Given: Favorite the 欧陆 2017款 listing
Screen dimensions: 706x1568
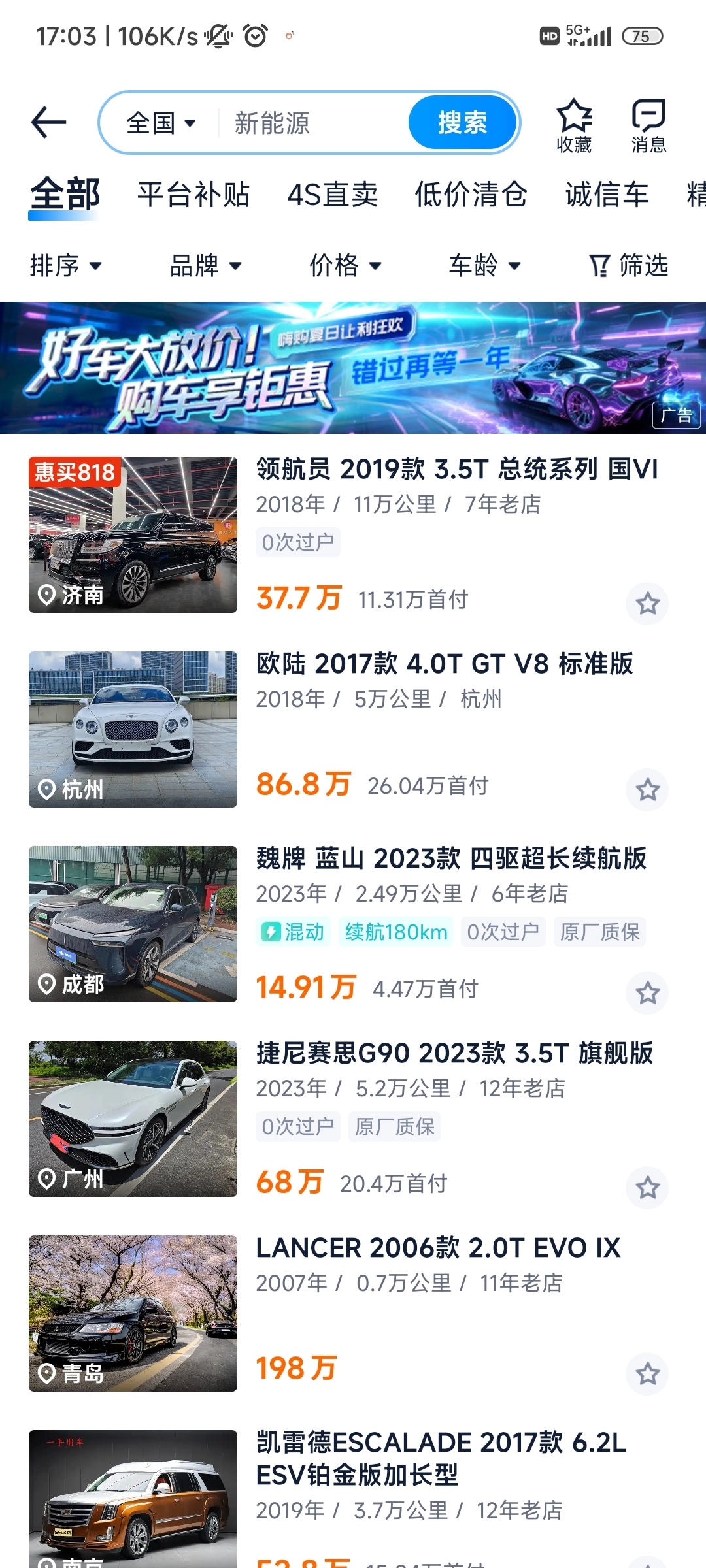Looking at the screenshot, I should point(647,790).
